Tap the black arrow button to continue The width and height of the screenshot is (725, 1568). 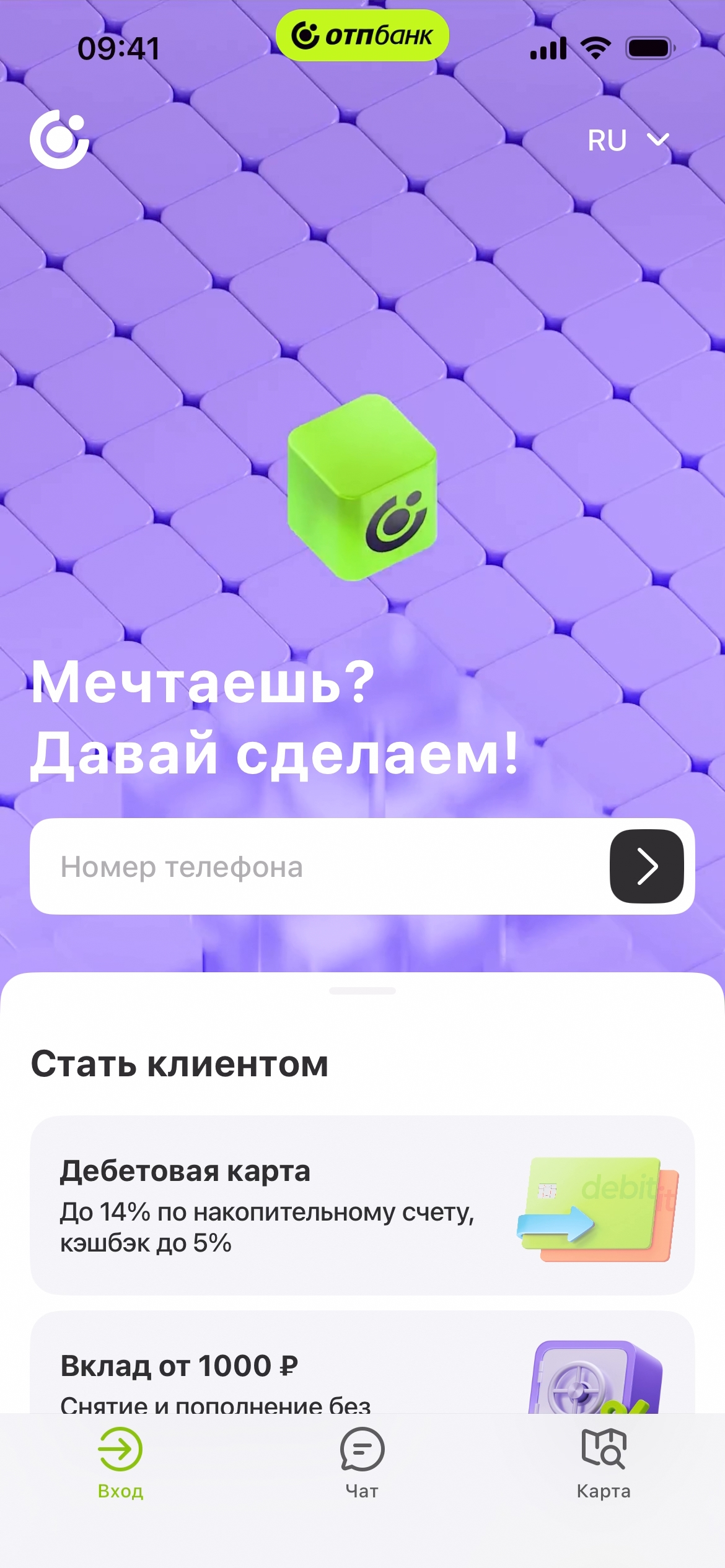[x=646, y=866]
